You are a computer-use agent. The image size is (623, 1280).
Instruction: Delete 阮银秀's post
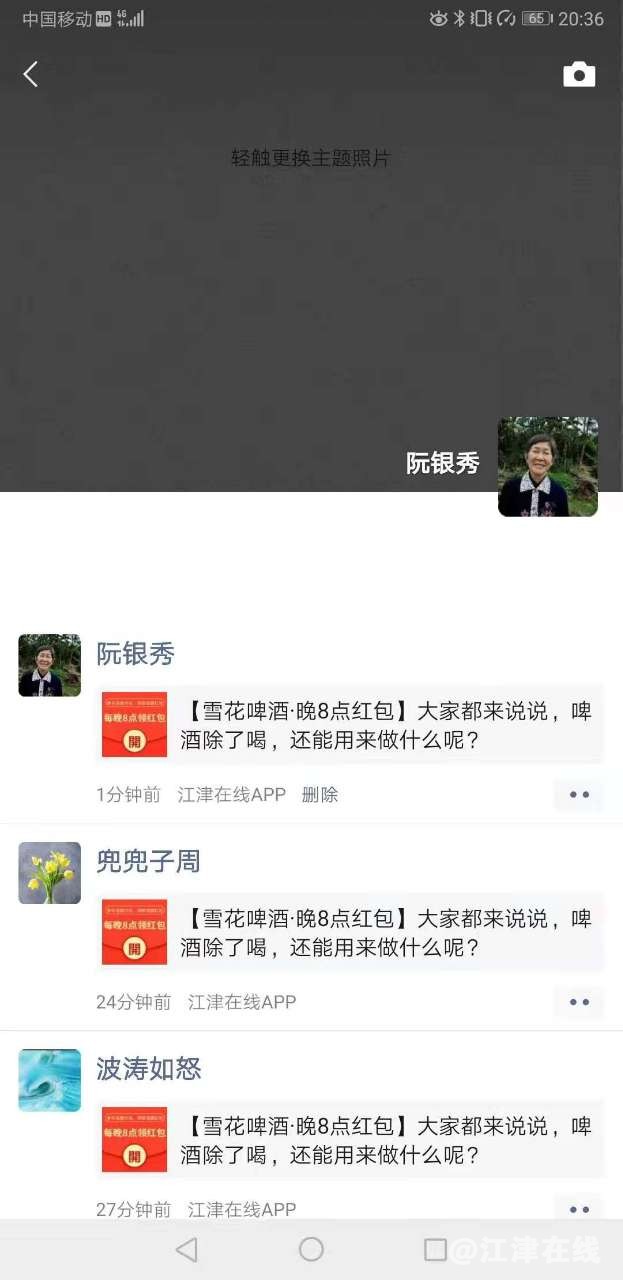point(320,795)
